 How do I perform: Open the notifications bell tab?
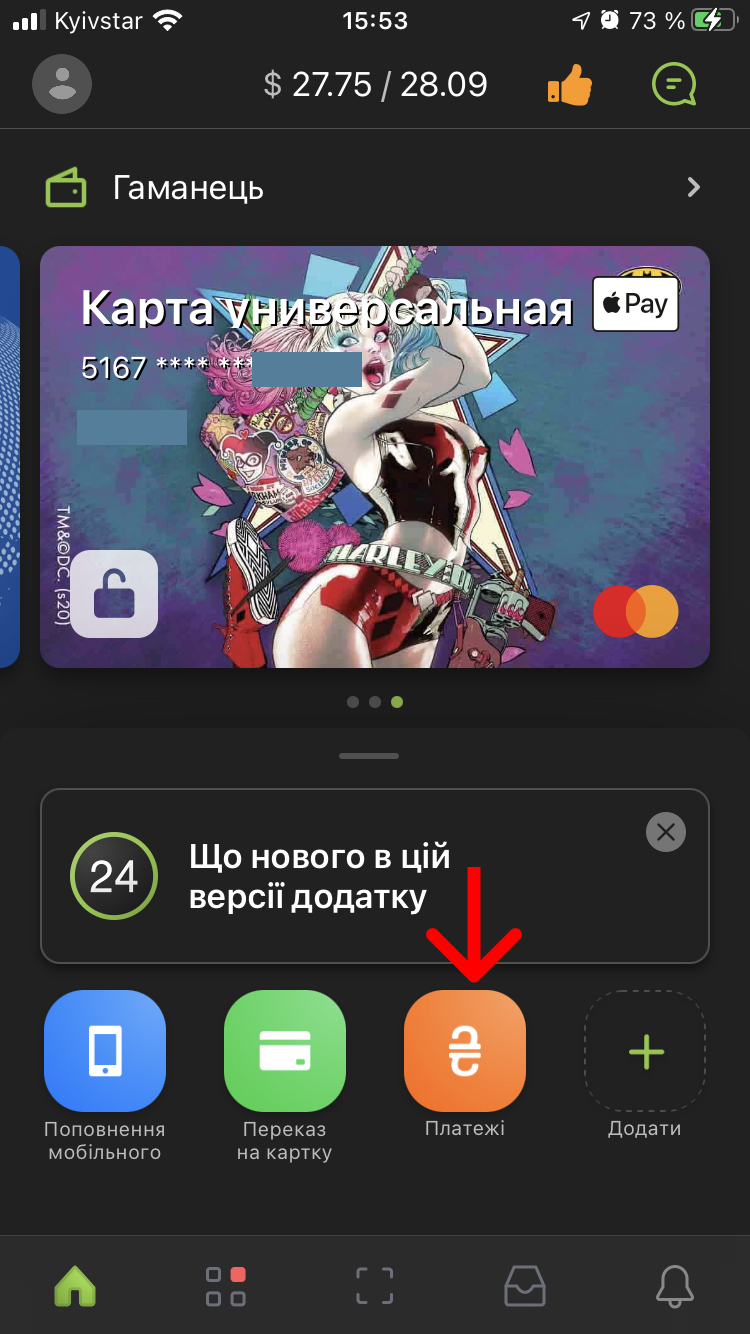674,1286
